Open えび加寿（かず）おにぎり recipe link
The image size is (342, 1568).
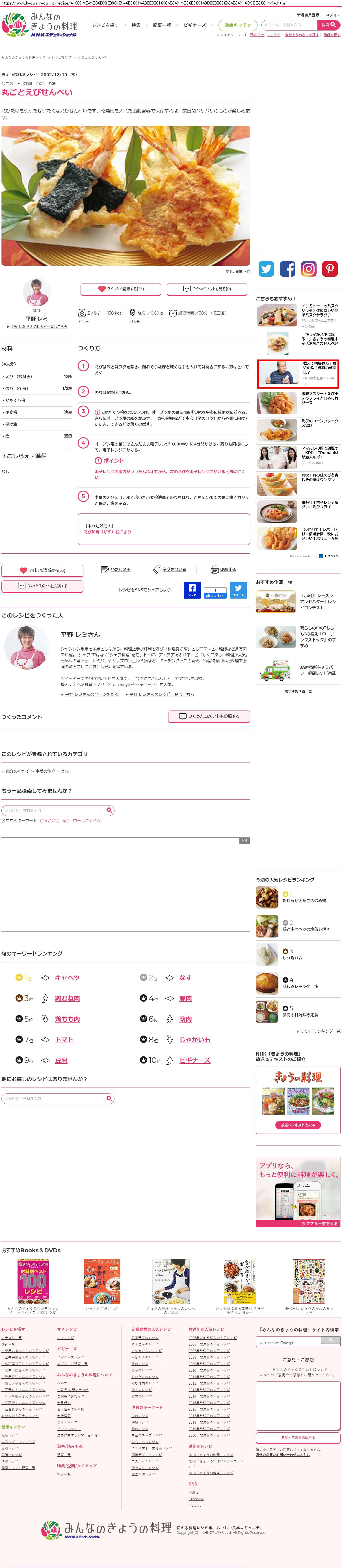tap(107, 532)
